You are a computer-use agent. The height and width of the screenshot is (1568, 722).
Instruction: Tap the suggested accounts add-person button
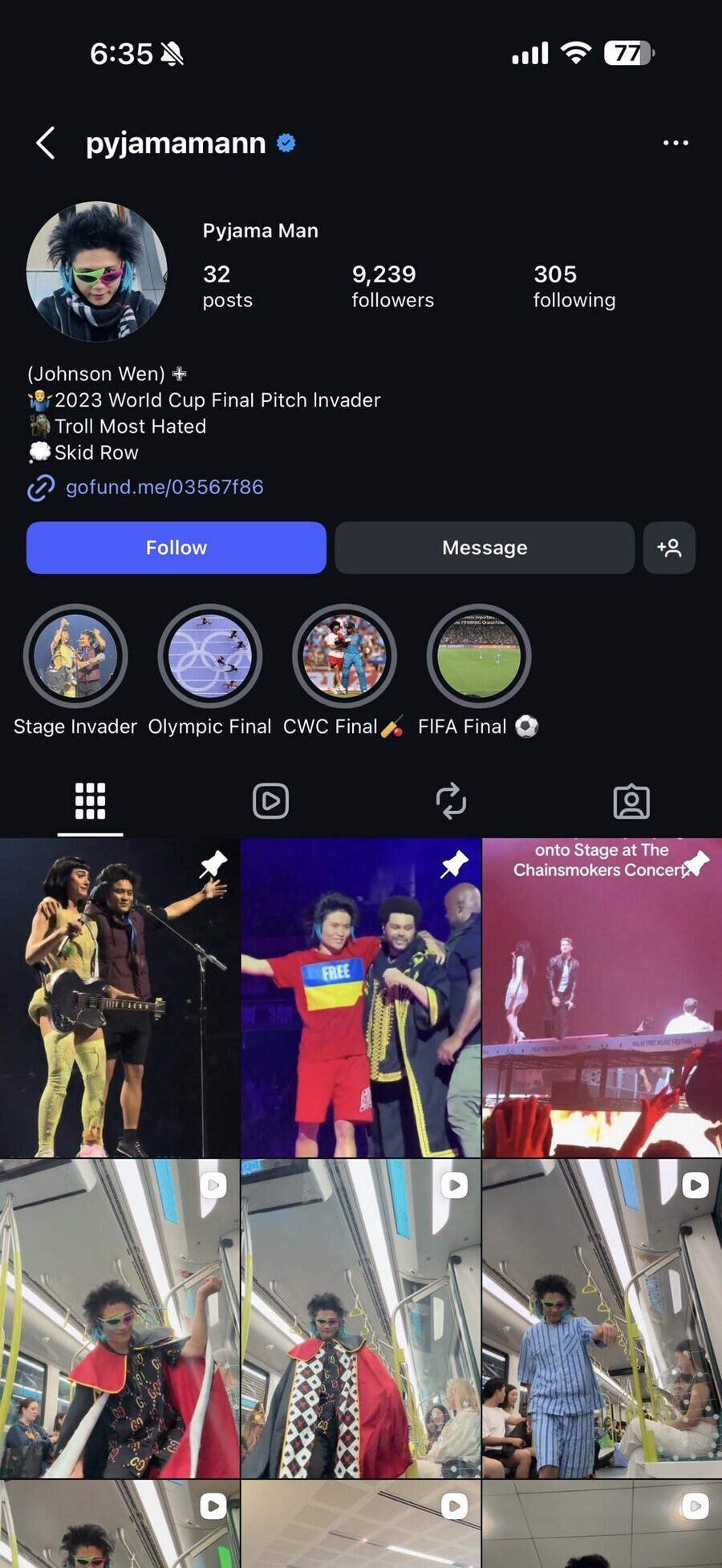pos(669,548)
